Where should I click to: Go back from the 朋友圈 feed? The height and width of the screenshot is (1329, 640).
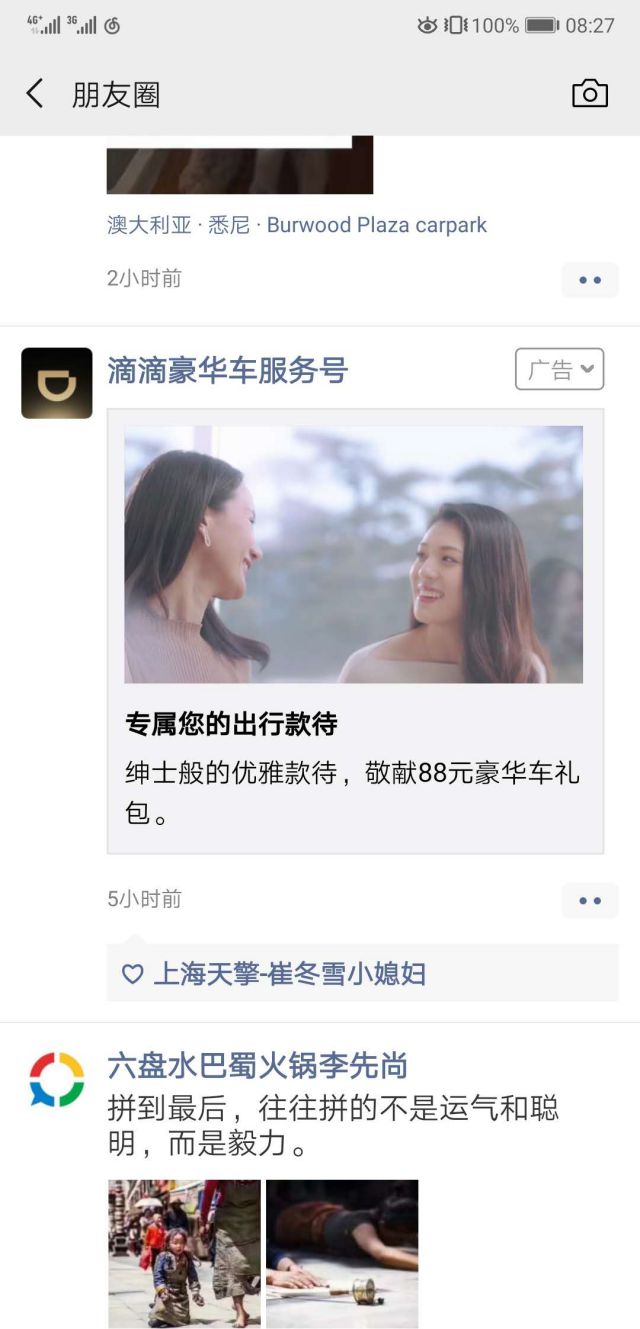[x=35, y=94]
